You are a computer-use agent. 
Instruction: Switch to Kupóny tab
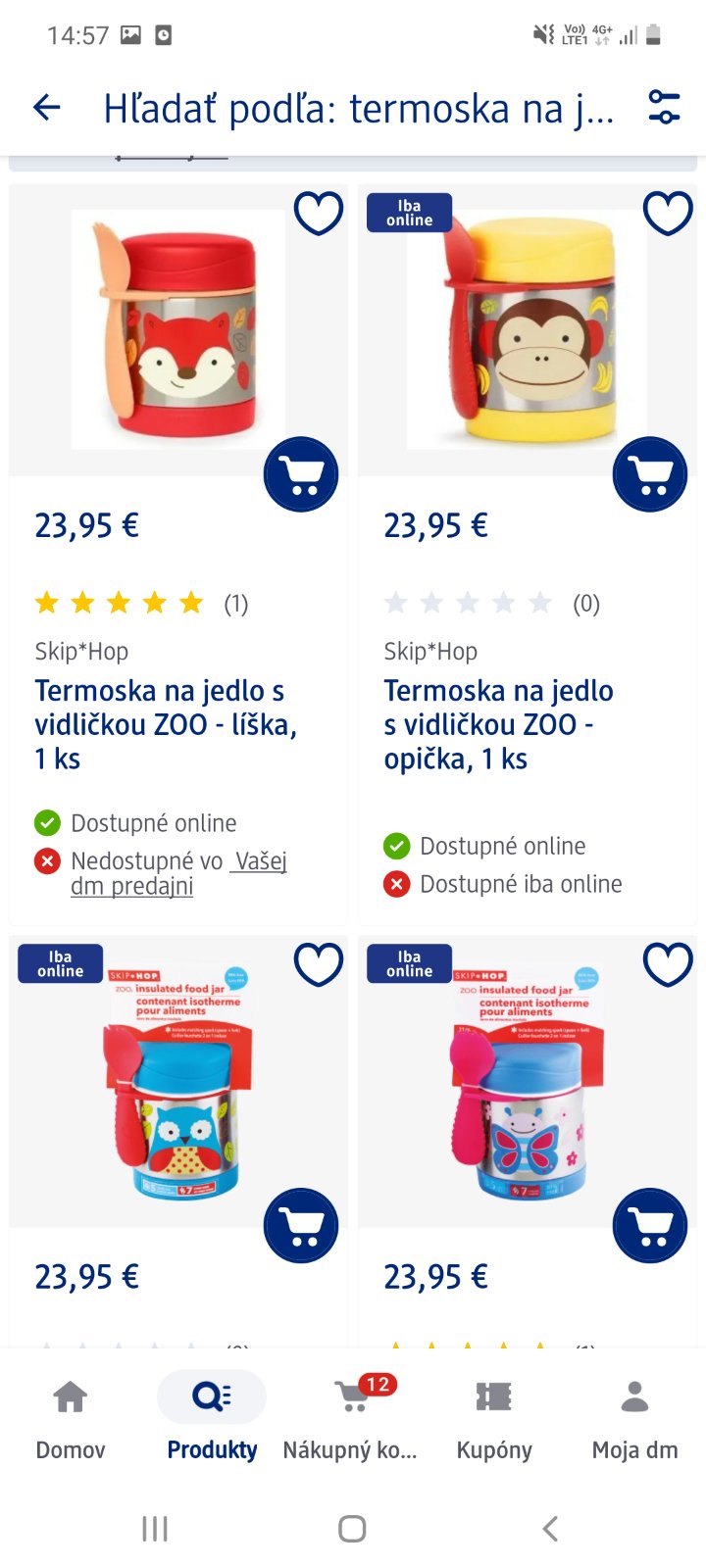click(494, 1416)
